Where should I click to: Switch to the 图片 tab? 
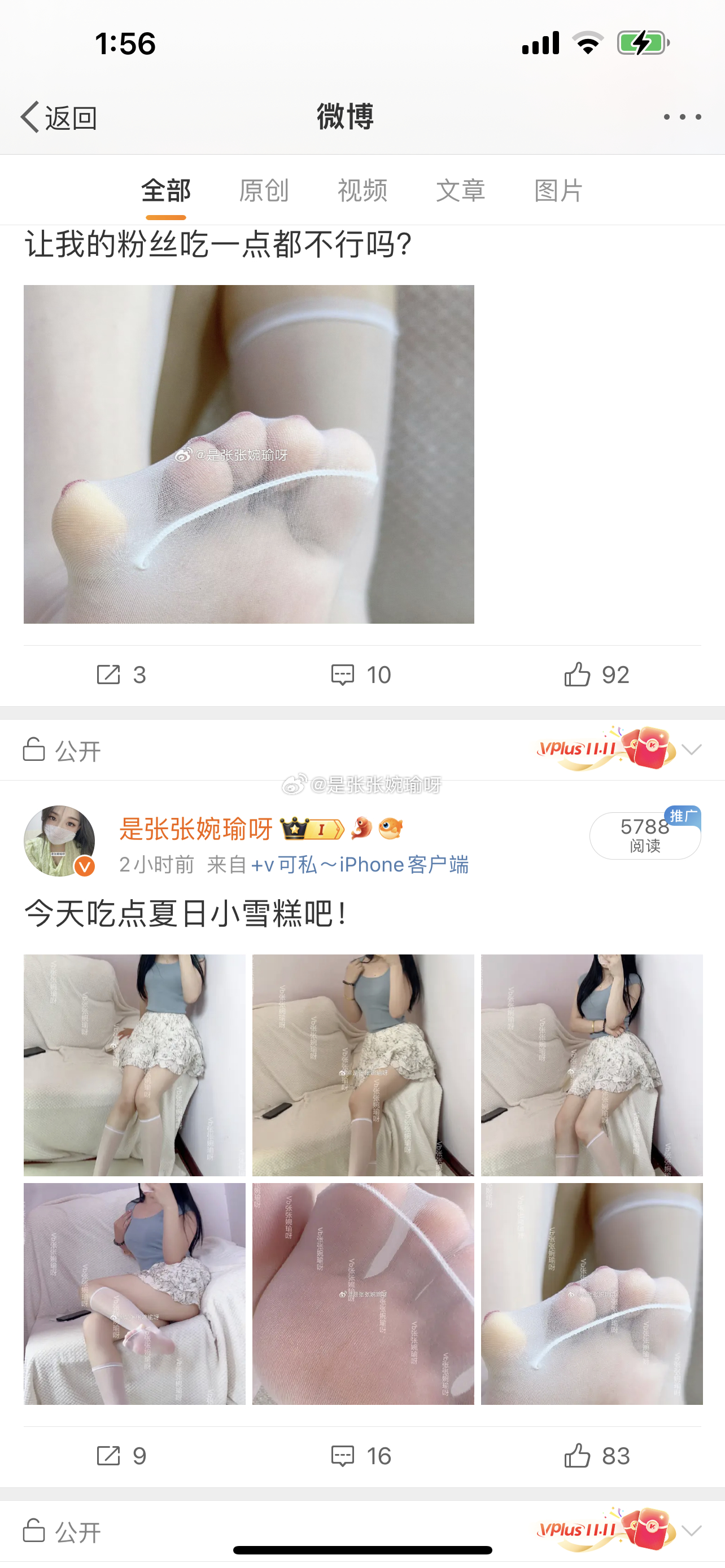pos(558,191)
